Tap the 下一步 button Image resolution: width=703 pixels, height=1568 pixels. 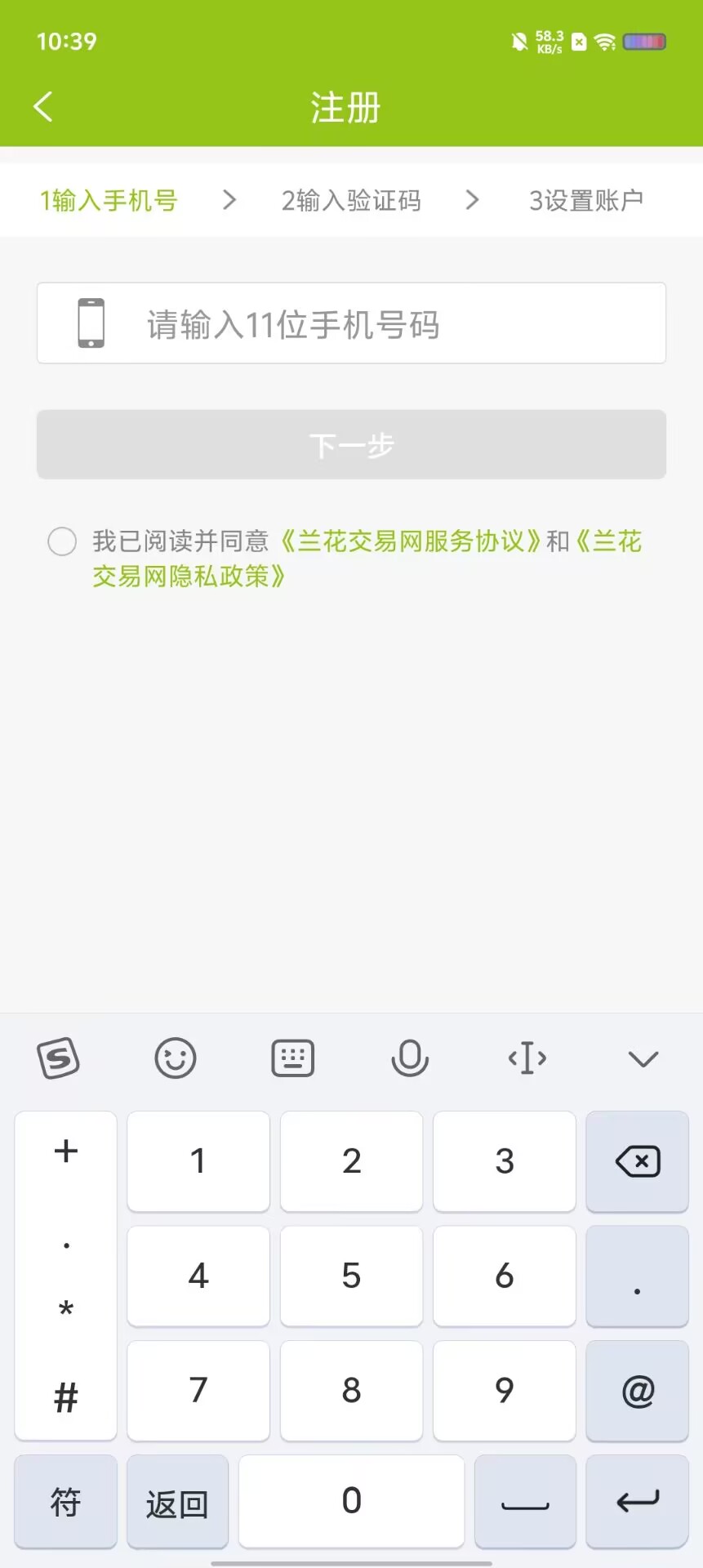(x=351, y=444)
